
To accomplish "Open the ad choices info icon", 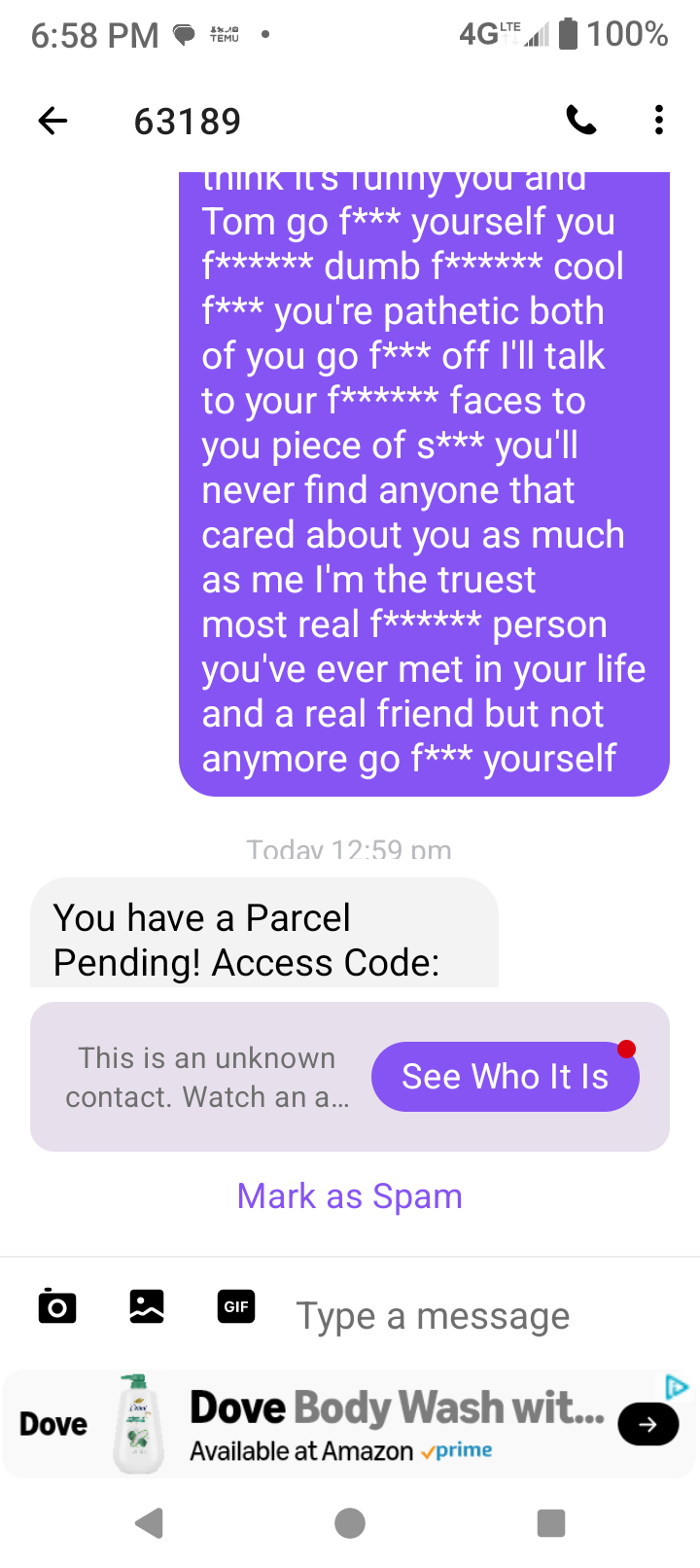I will [x=677, y=1387].
